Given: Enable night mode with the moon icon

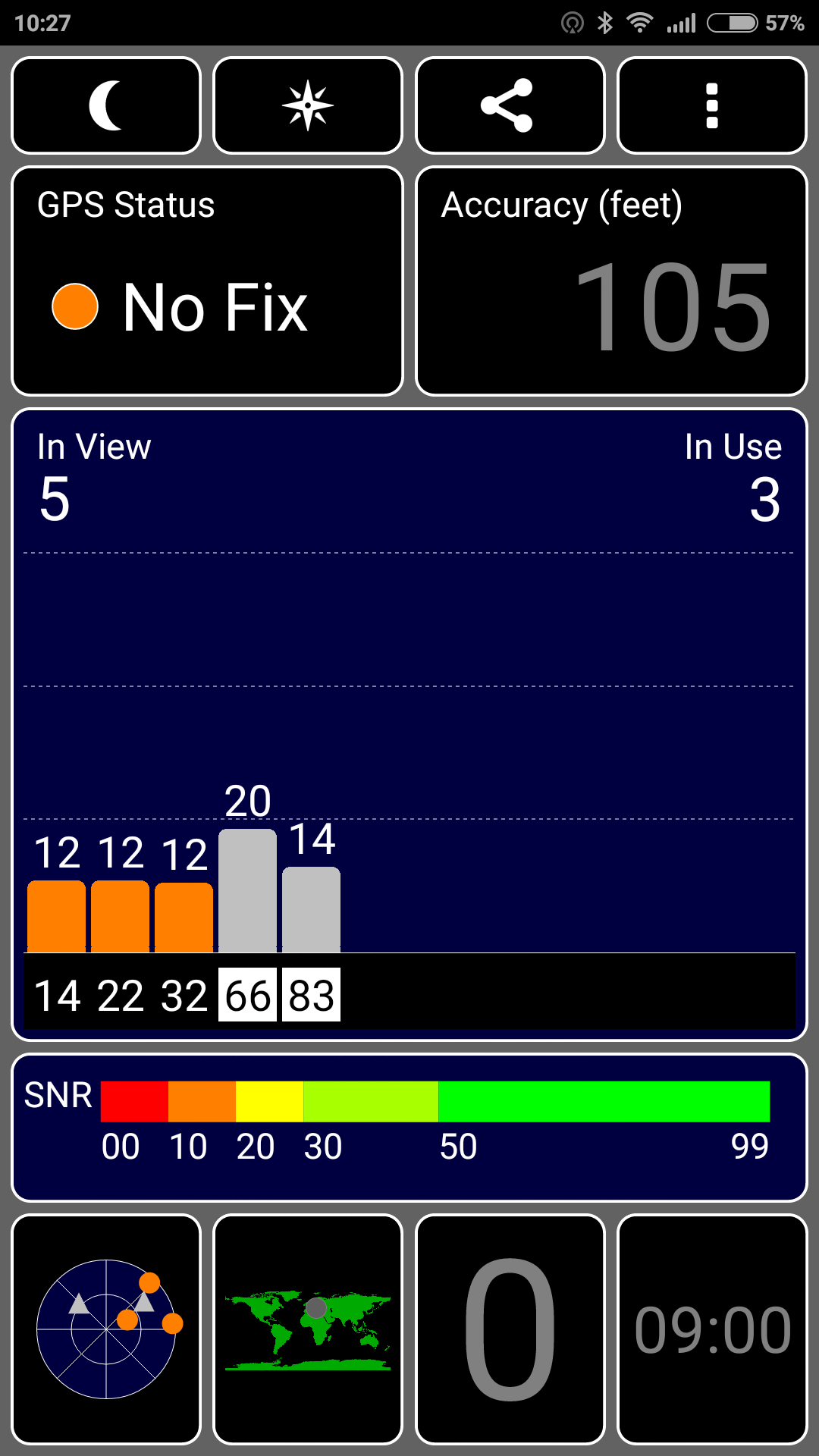Looking at the screenshot, I should [106, 105].
